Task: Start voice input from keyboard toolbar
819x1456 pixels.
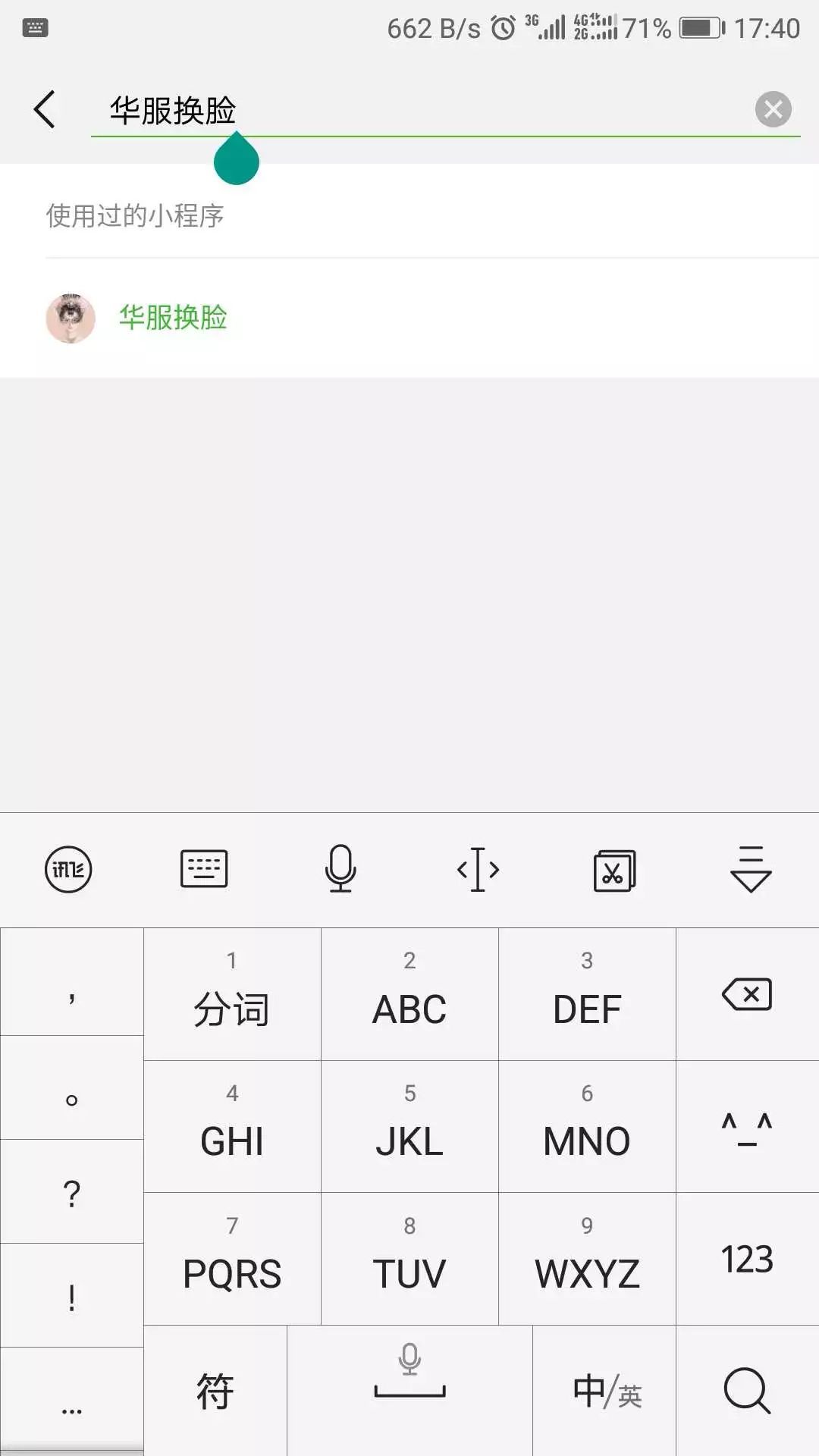Action: tap(340, 869)
